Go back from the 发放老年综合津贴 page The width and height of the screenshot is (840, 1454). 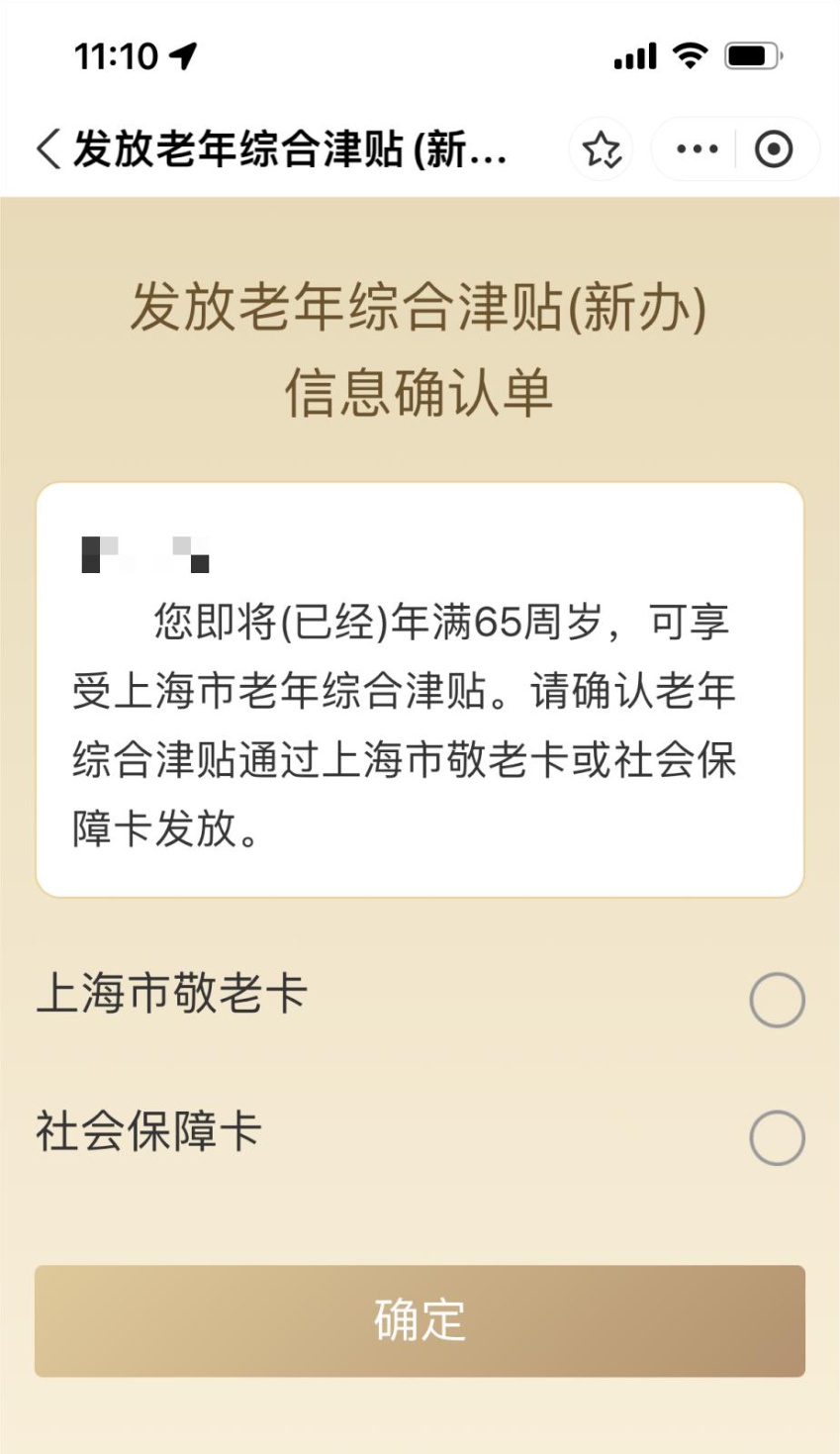pyautogui.click(x=48, y=149)
